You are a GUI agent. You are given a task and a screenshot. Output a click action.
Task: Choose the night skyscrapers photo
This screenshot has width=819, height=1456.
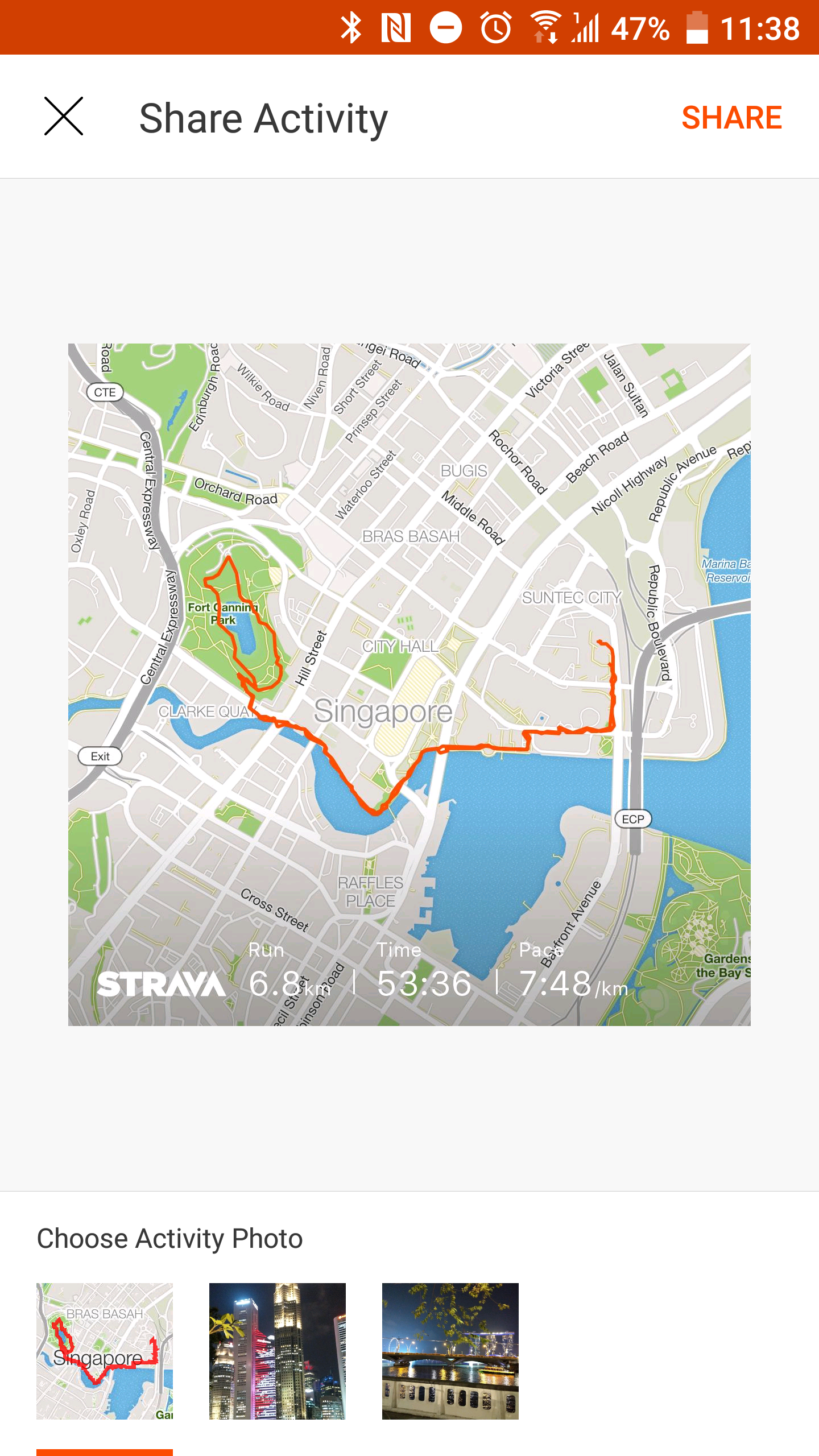278,1351
